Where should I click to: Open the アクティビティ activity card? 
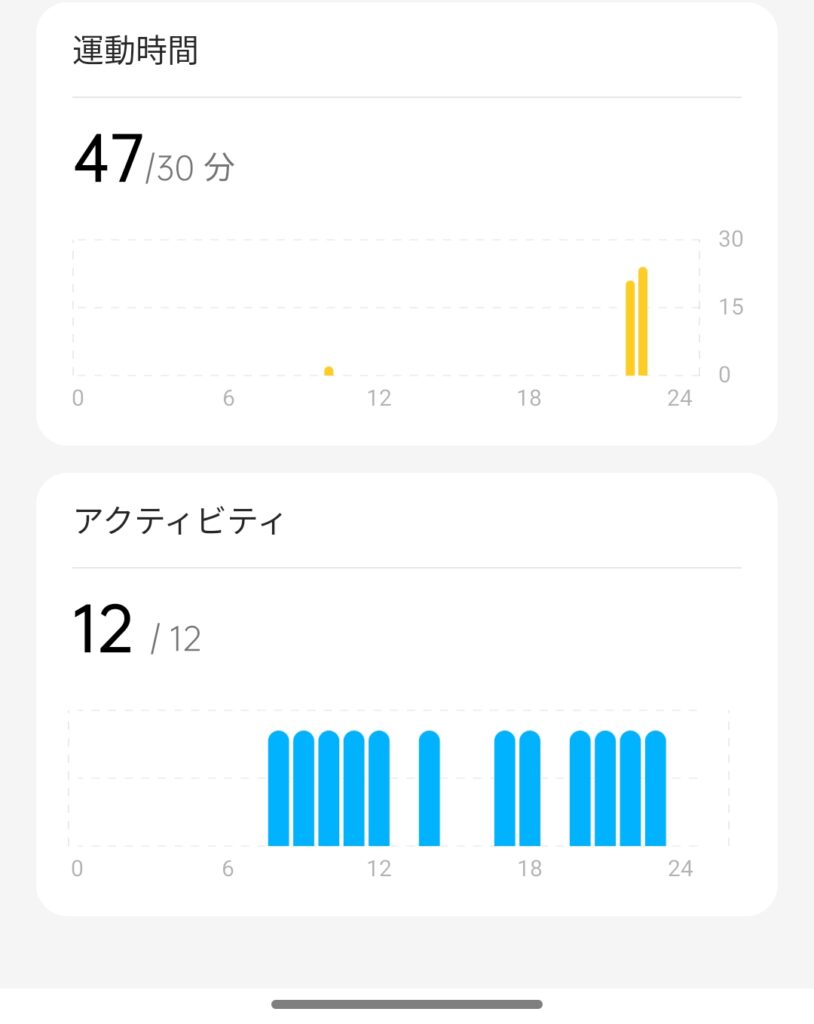406,630
